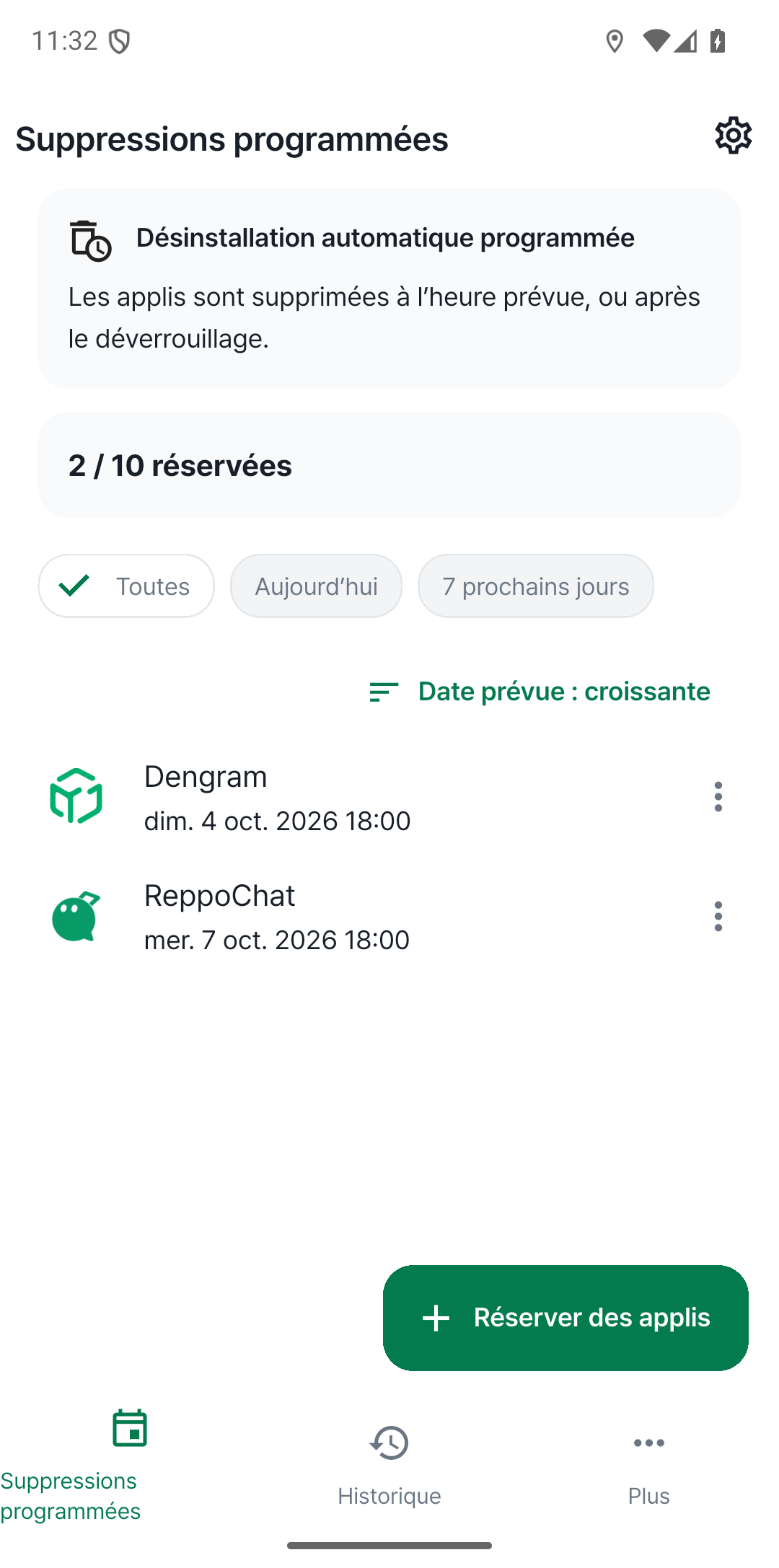The height and width of the screenshot is (1568, 779).
Task: Filter by Aujourd'hui chip
Action: pyautogui.click(x=316, y=586)
